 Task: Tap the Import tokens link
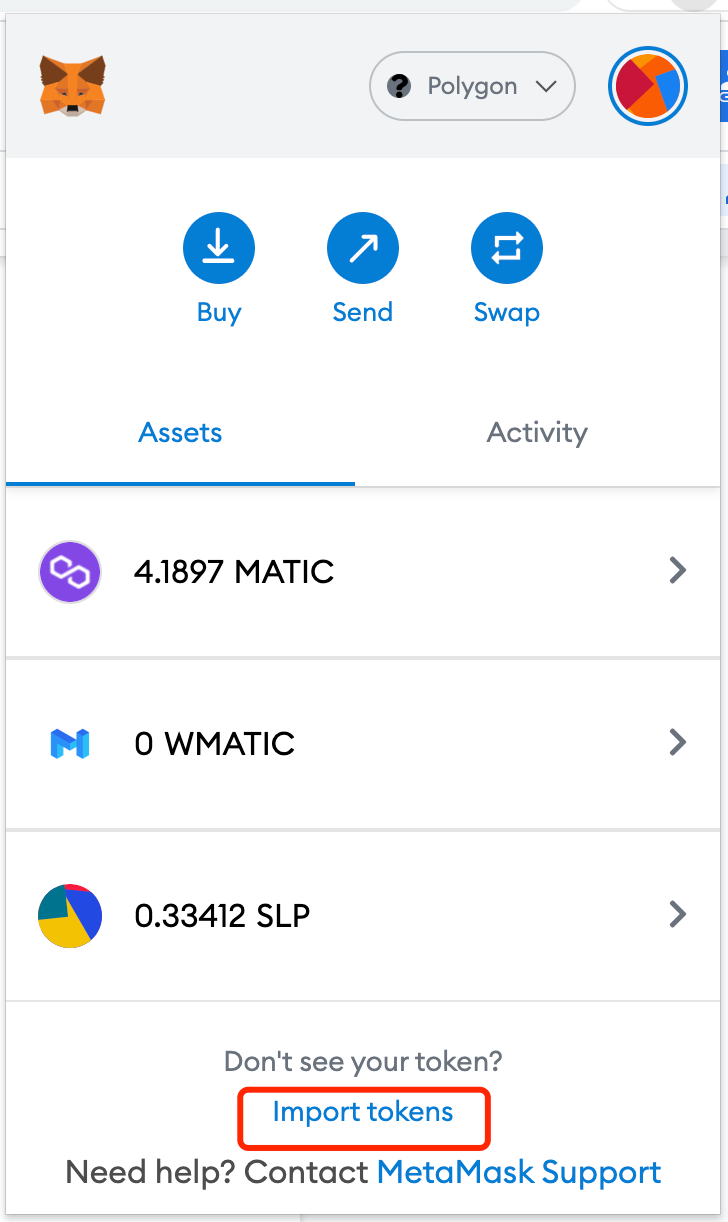pyautogui.click(x=363, y=1111)
